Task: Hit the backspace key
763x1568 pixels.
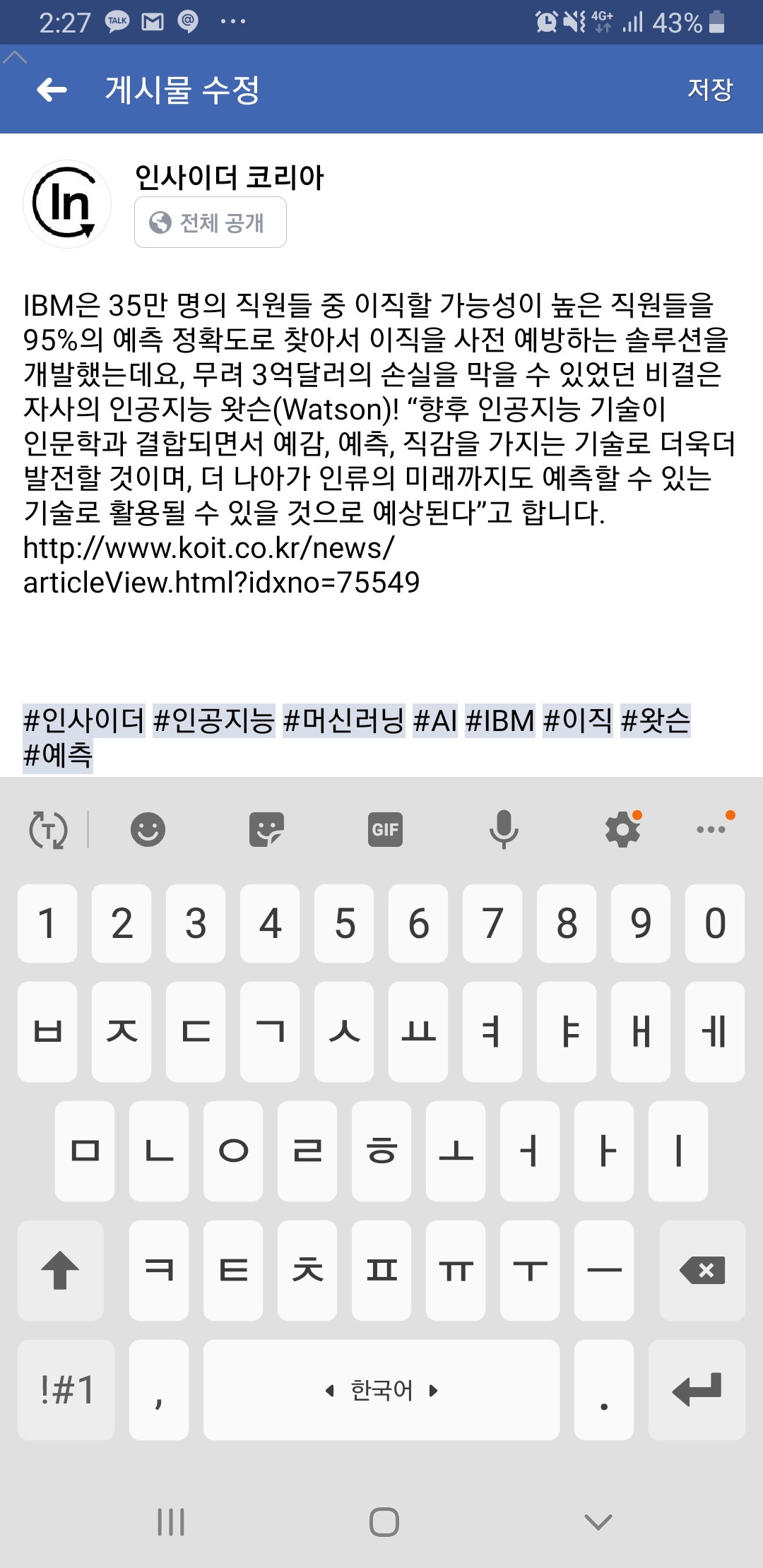Action: click(702, 1271)
